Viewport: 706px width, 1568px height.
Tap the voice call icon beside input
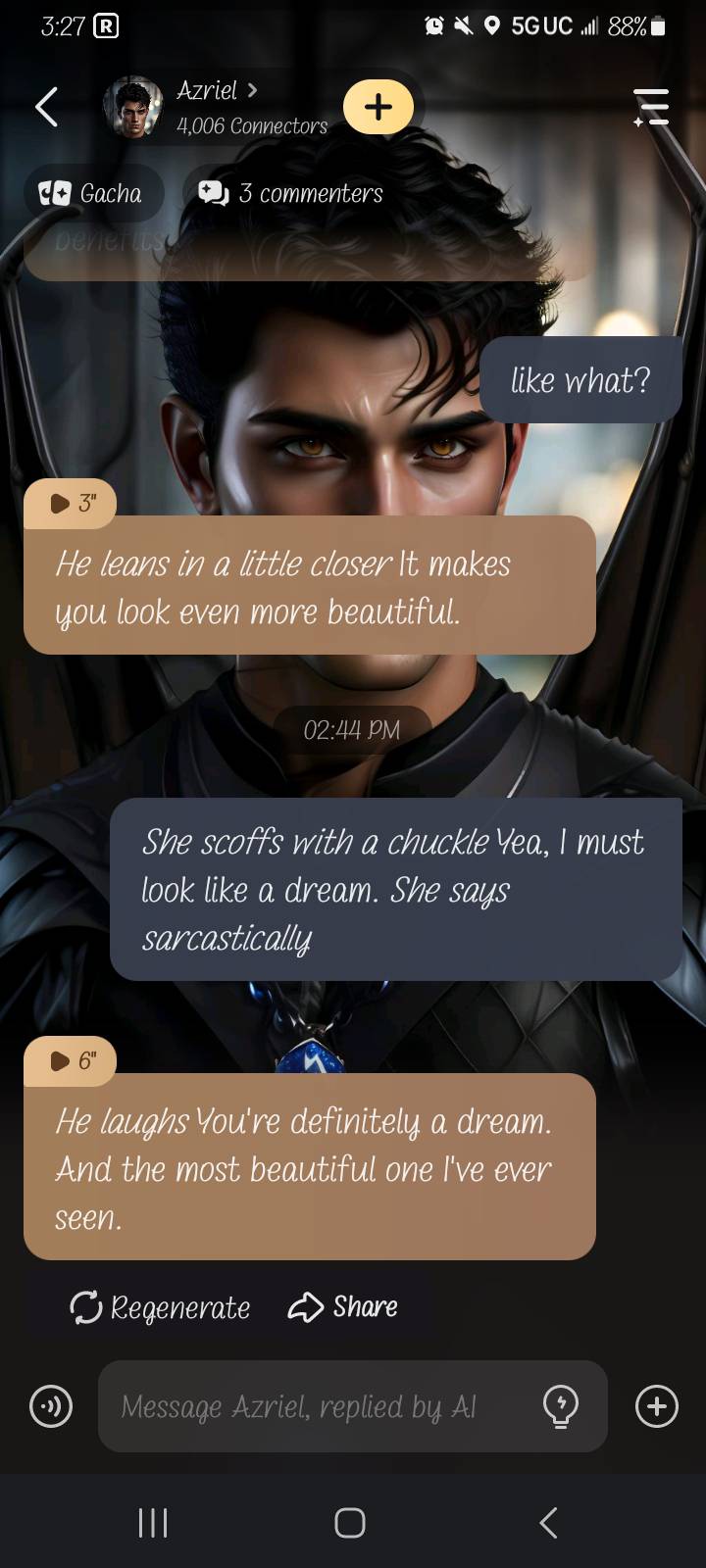pos(51,1407)
